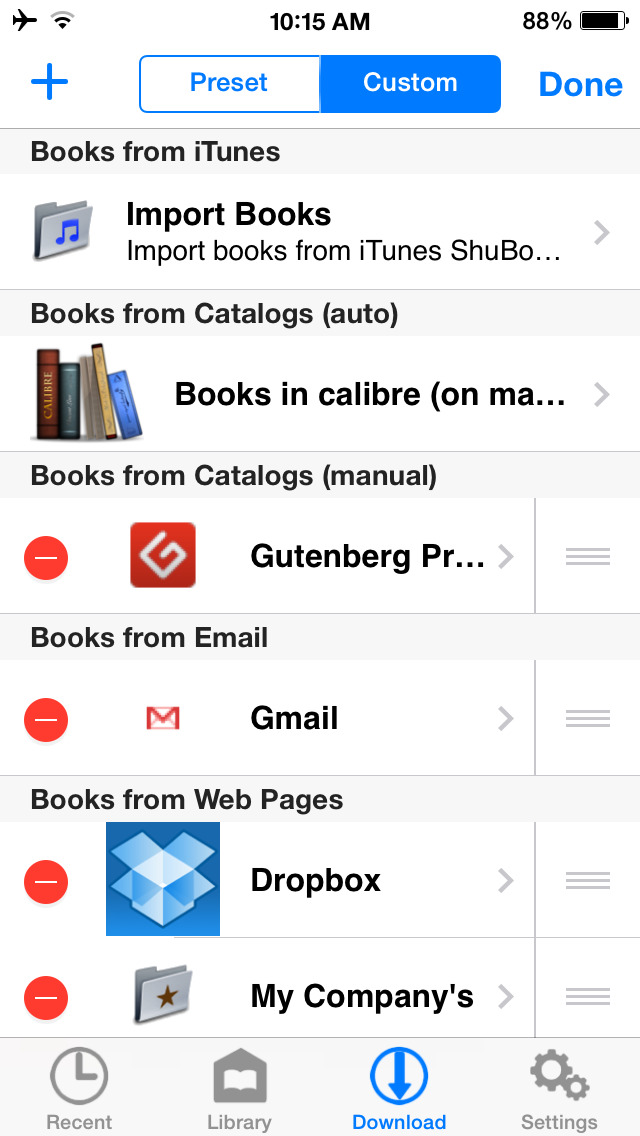This screenshot has width=640, height=1136.
Task: Tap the red minus beside Dropbox
Action: (46, 881)
